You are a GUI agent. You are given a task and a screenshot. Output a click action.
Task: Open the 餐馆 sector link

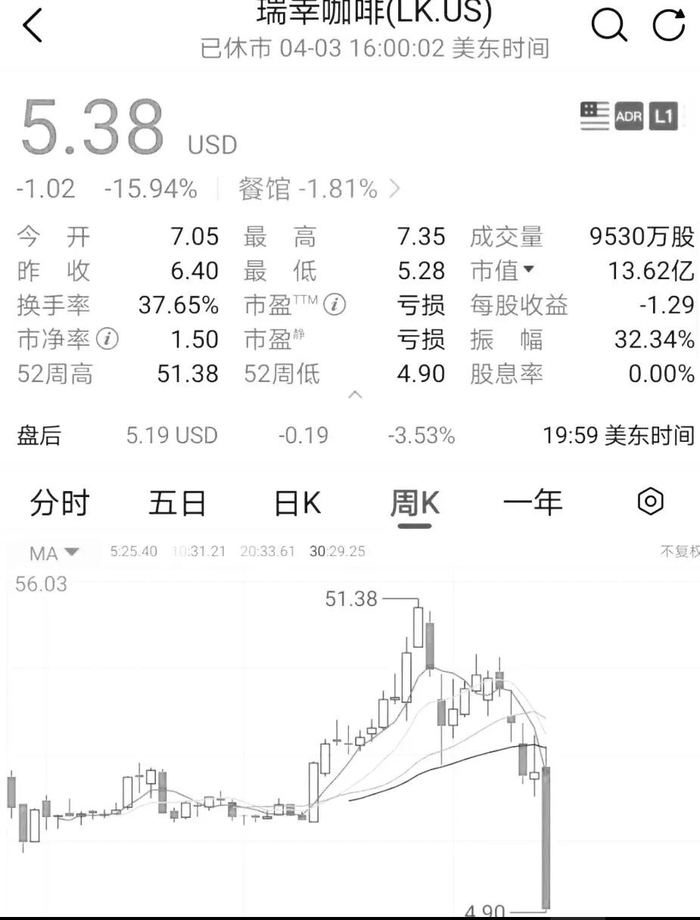click(319, 188)
